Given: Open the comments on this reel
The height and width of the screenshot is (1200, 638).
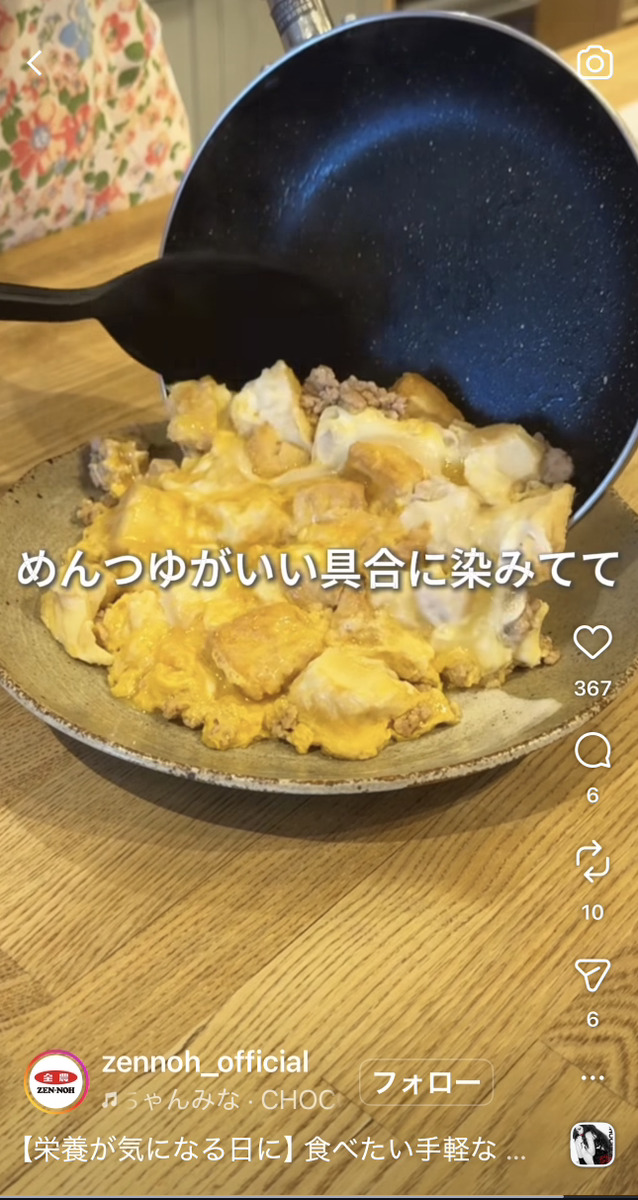Looking at the screenshot, I should coord(593,751).
